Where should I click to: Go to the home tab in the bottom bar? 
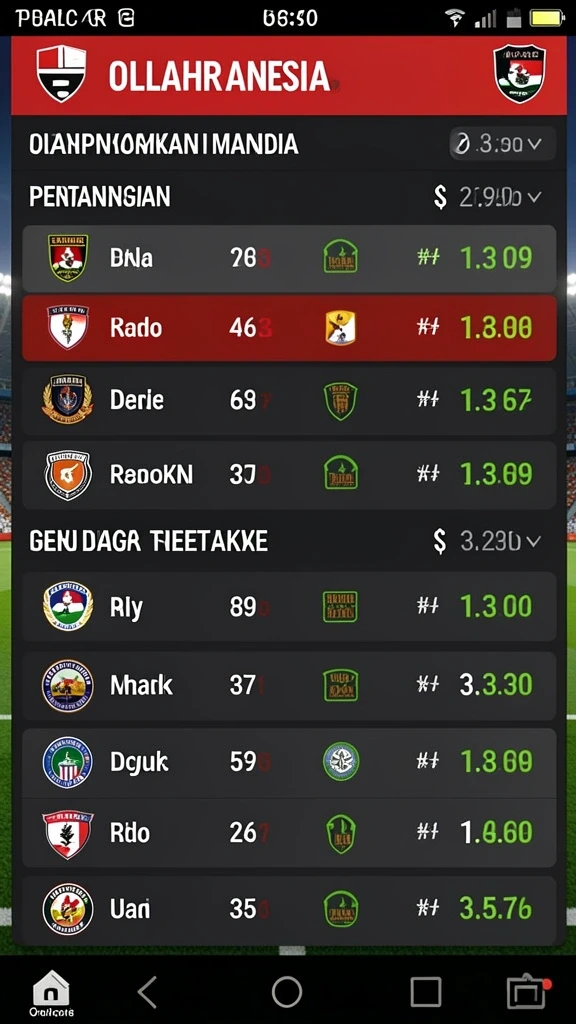(x=52, y=993)
